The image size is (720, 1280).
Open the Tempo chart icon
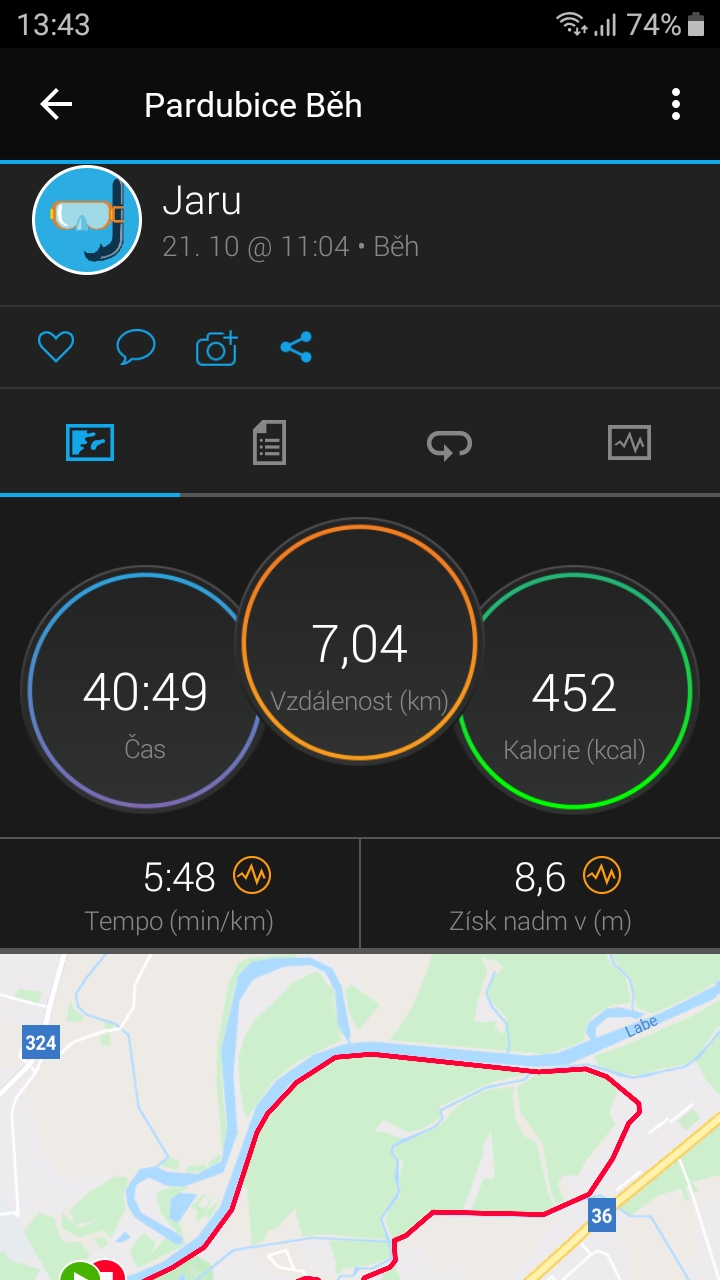(252, 877)
